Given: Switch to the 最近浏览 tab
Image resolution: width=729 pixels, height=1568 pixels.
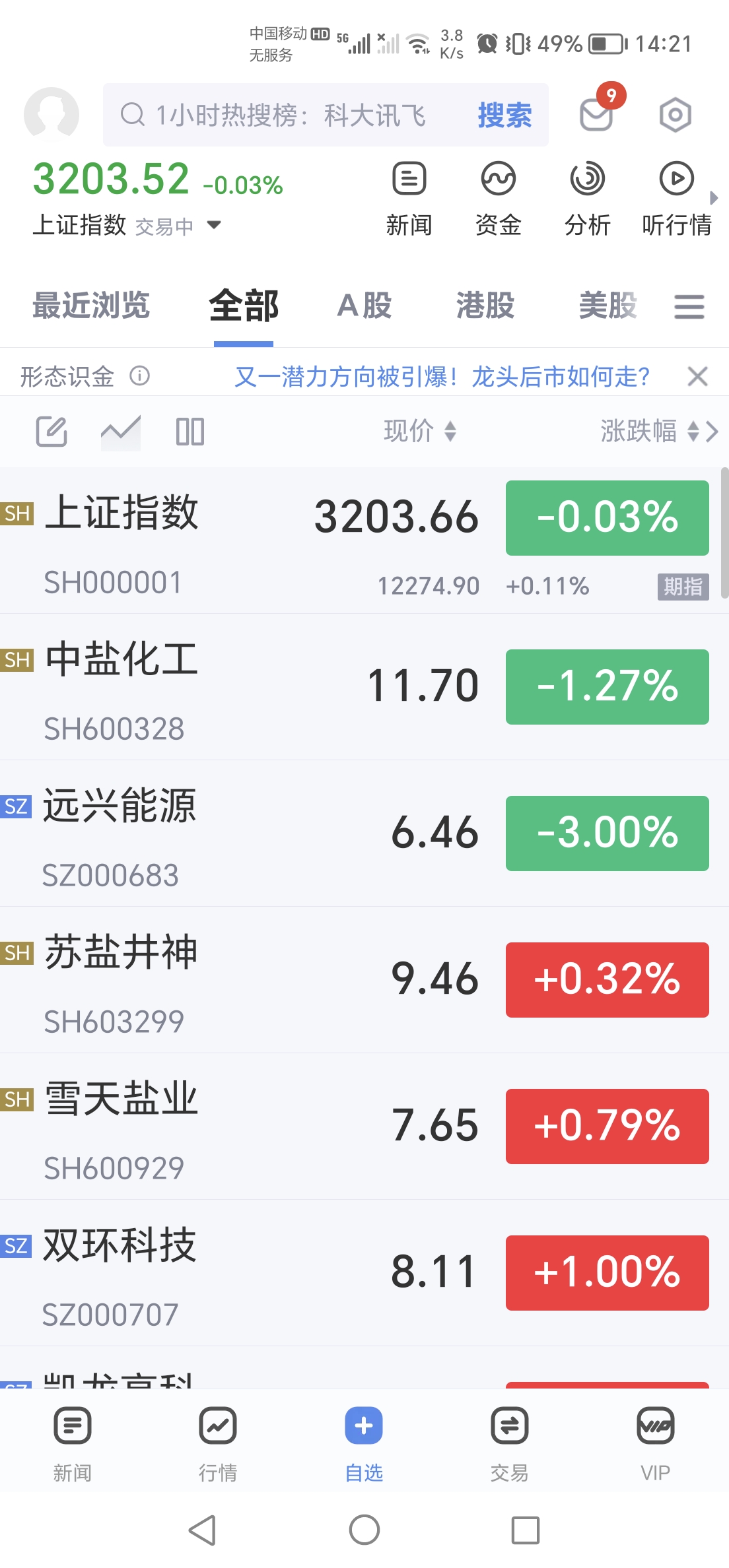Looking at the screenshot, I should point(91,306).
